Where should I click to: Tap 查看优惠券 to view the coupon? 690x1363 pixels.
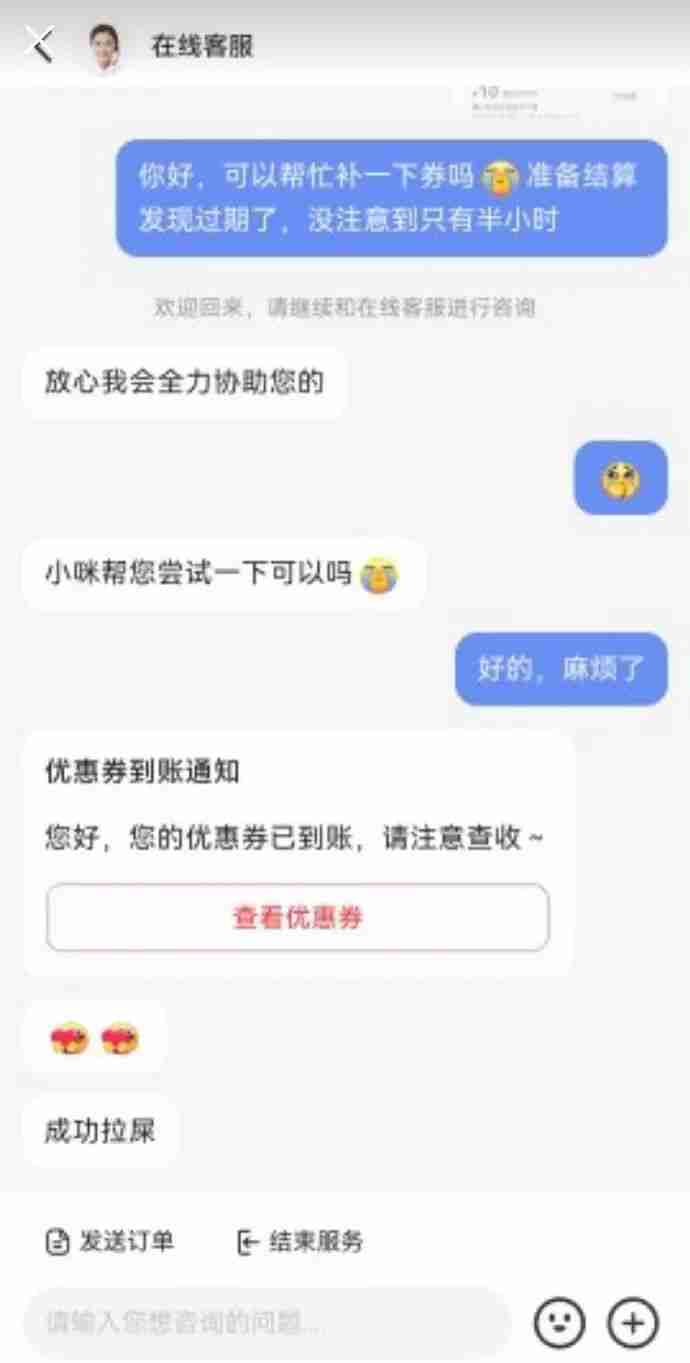[x=297, y=917]
